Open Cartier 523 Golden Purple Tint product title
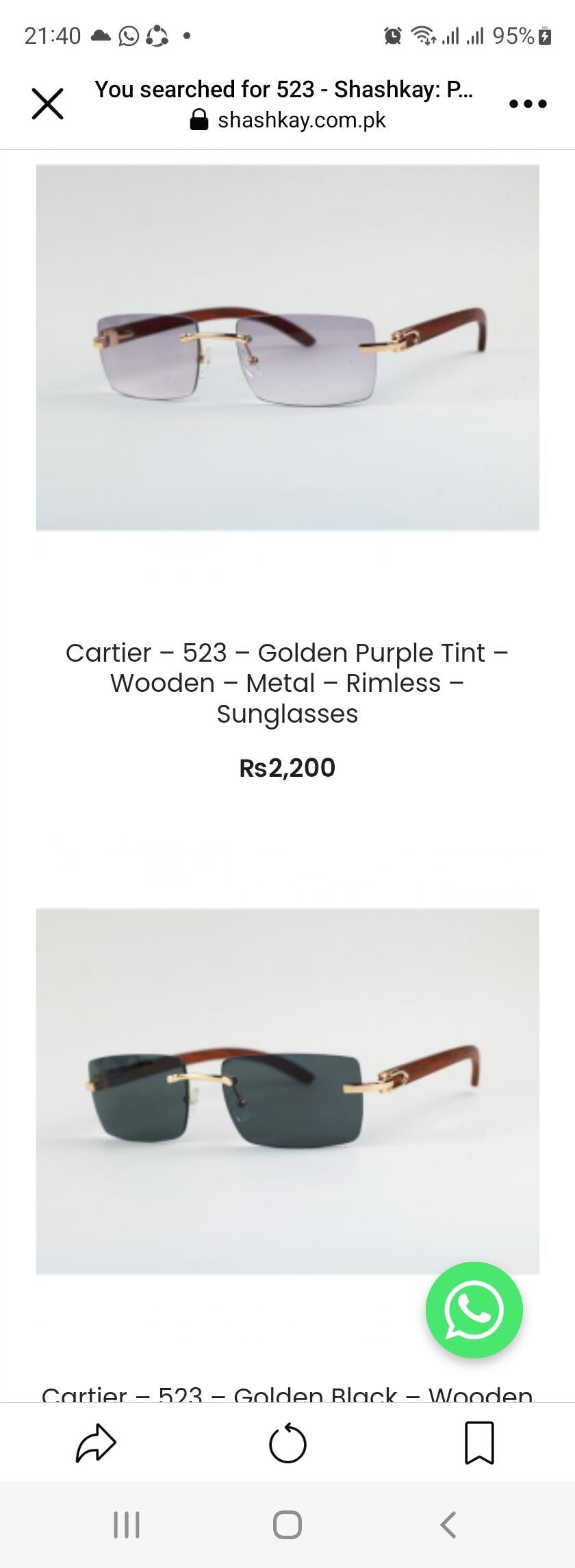 click(x=287, y=683)
